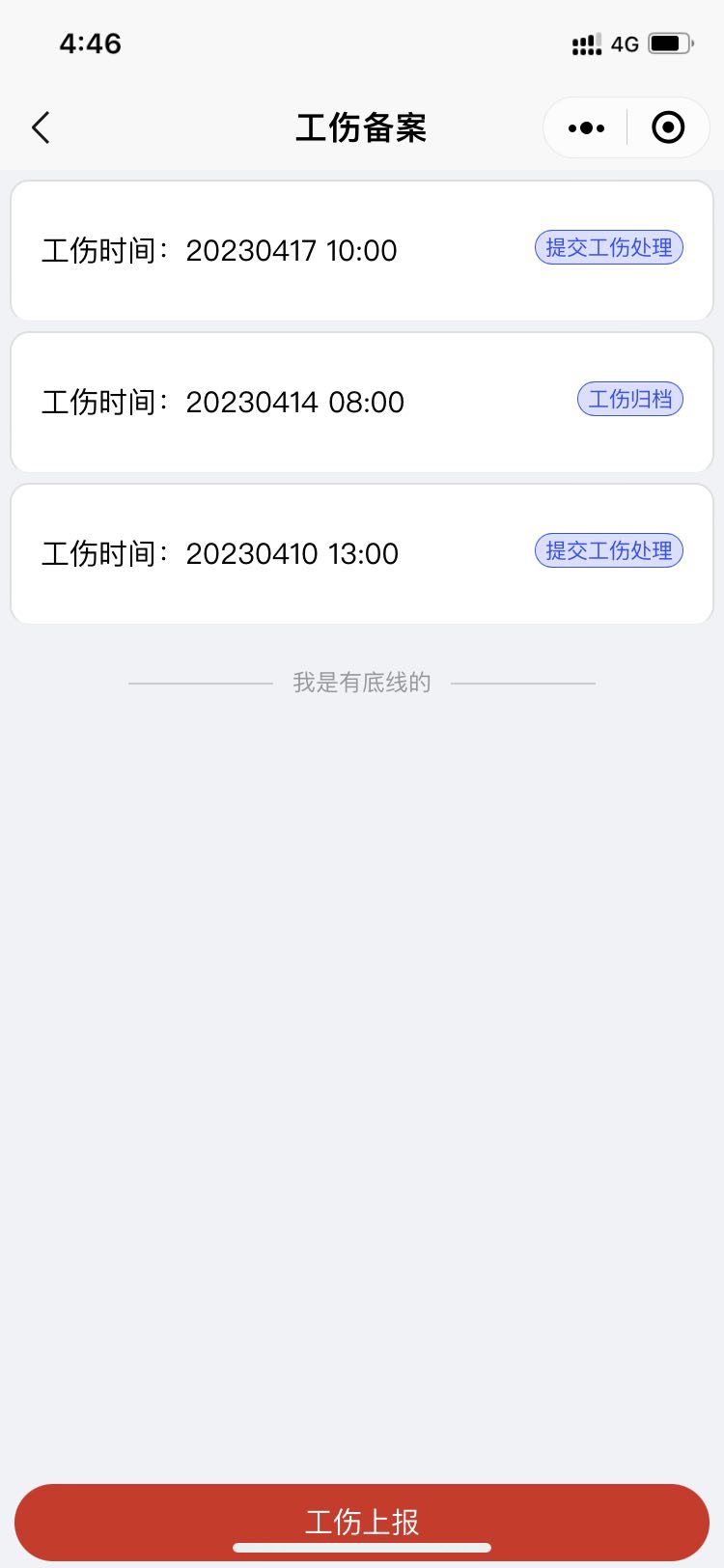Open the 20230417 10:00 injury record
The width and height of the screenshot is (724, 1568).
tap(290, 250)
